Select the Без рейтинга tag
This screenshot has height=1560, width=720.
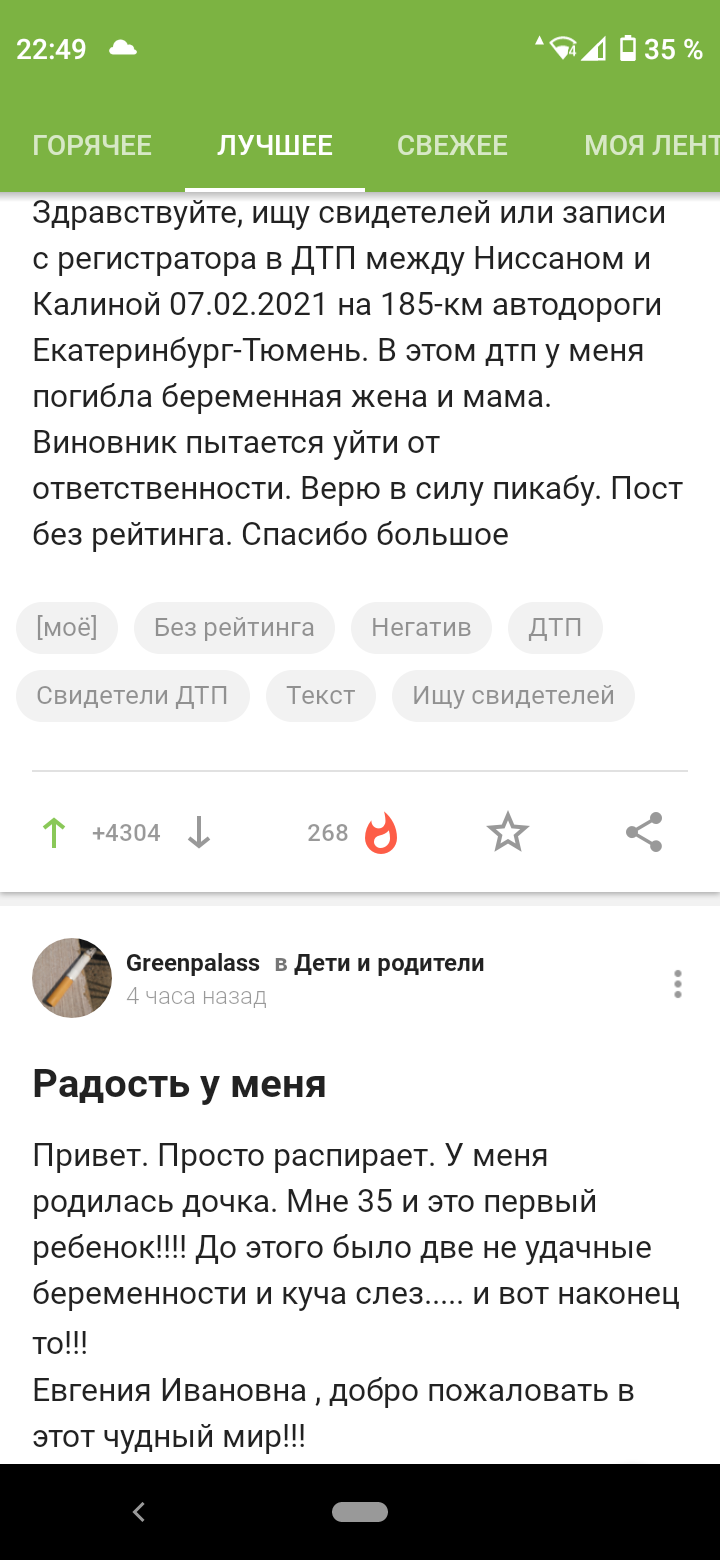coord(234,628)
